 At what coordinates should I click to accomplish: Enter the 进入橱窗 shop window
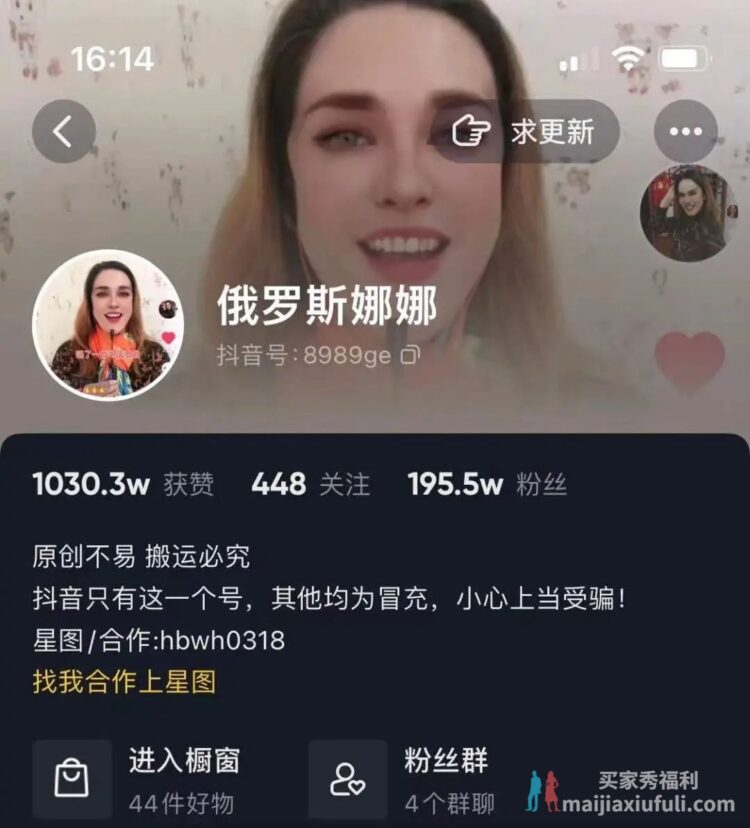140,778
